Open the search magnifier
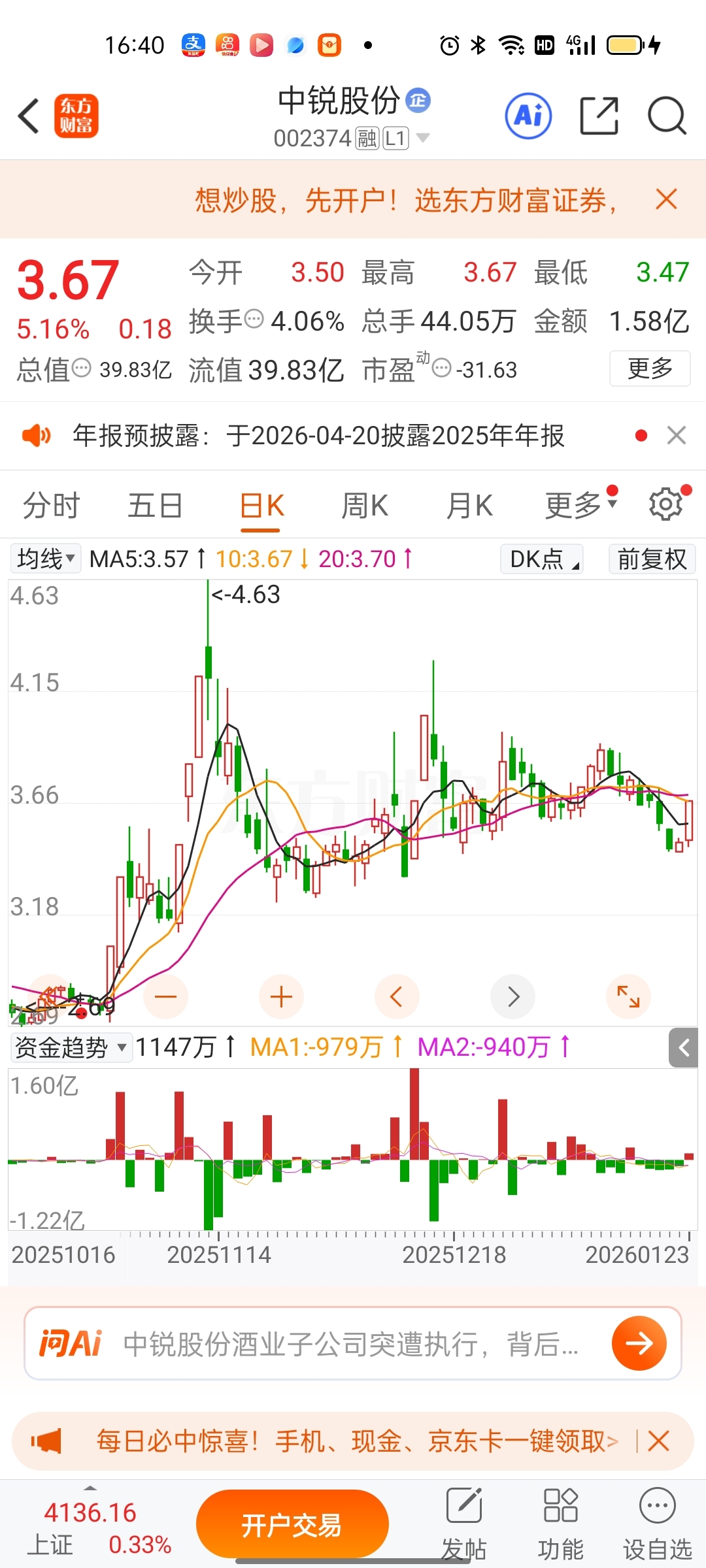 pyautogui.click(x=666, y=116)
